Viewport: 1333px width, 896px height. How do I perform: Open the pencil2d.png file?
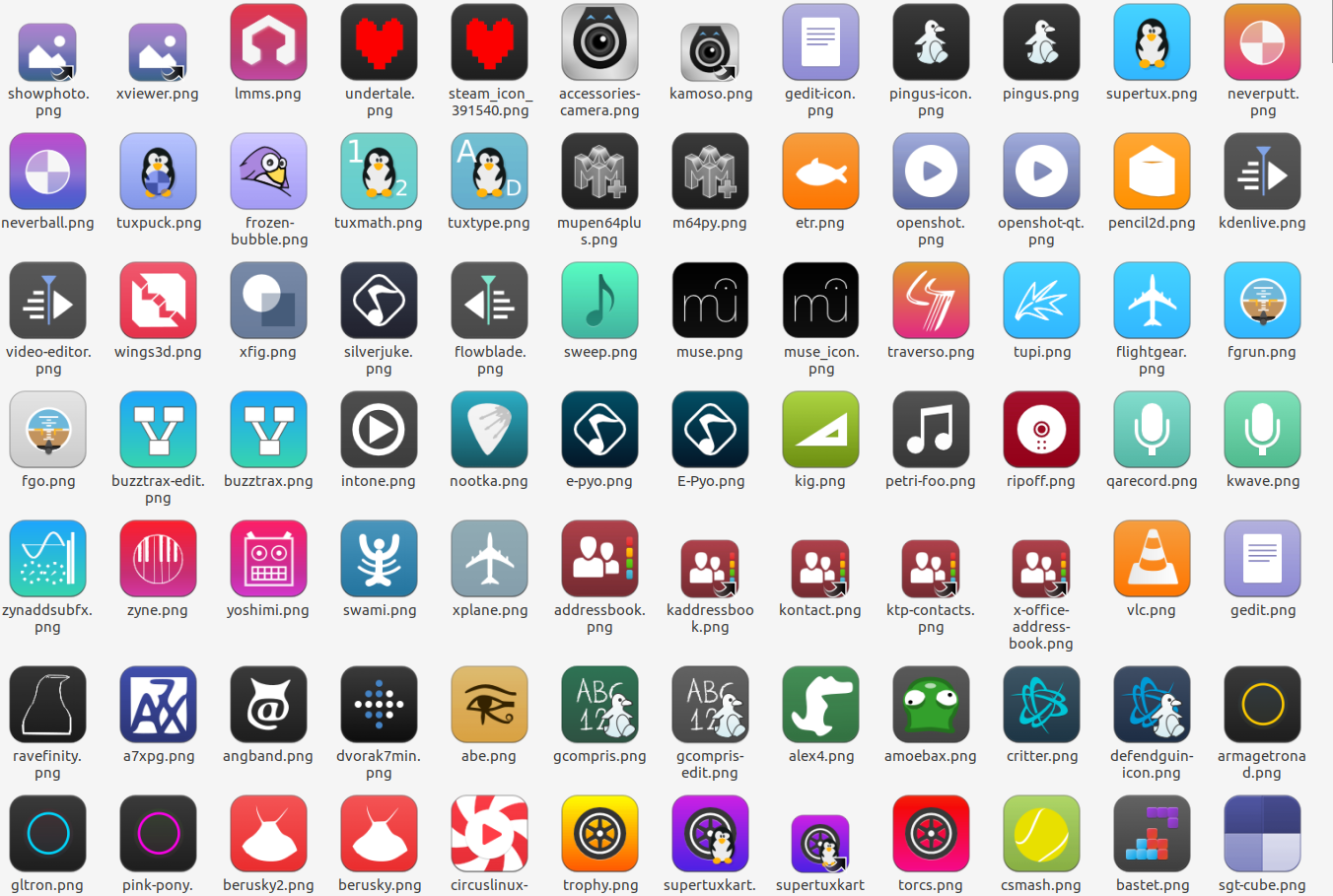point(1152,172)
